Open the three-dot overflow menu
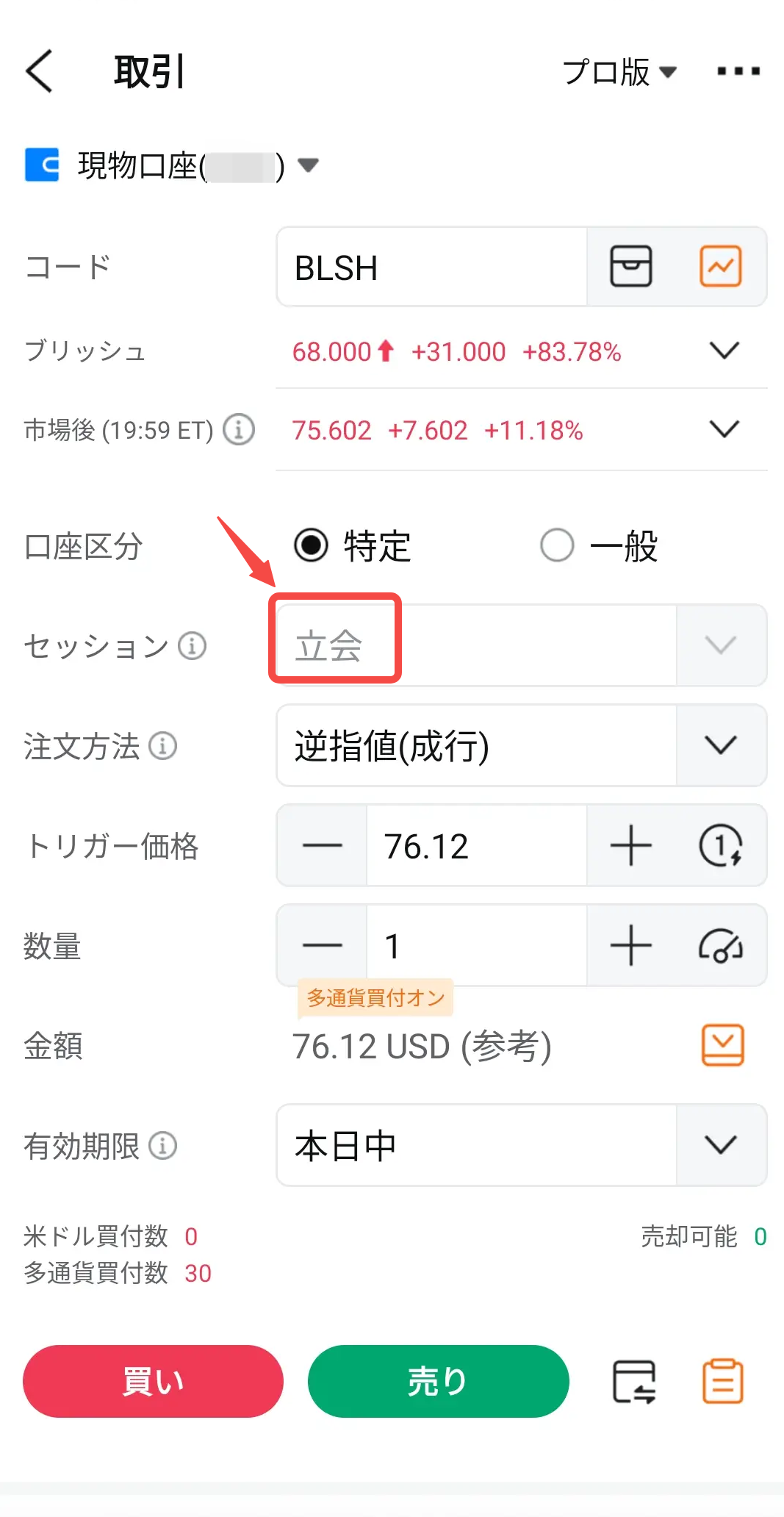 pyautogui.click(x=738, y=71)
